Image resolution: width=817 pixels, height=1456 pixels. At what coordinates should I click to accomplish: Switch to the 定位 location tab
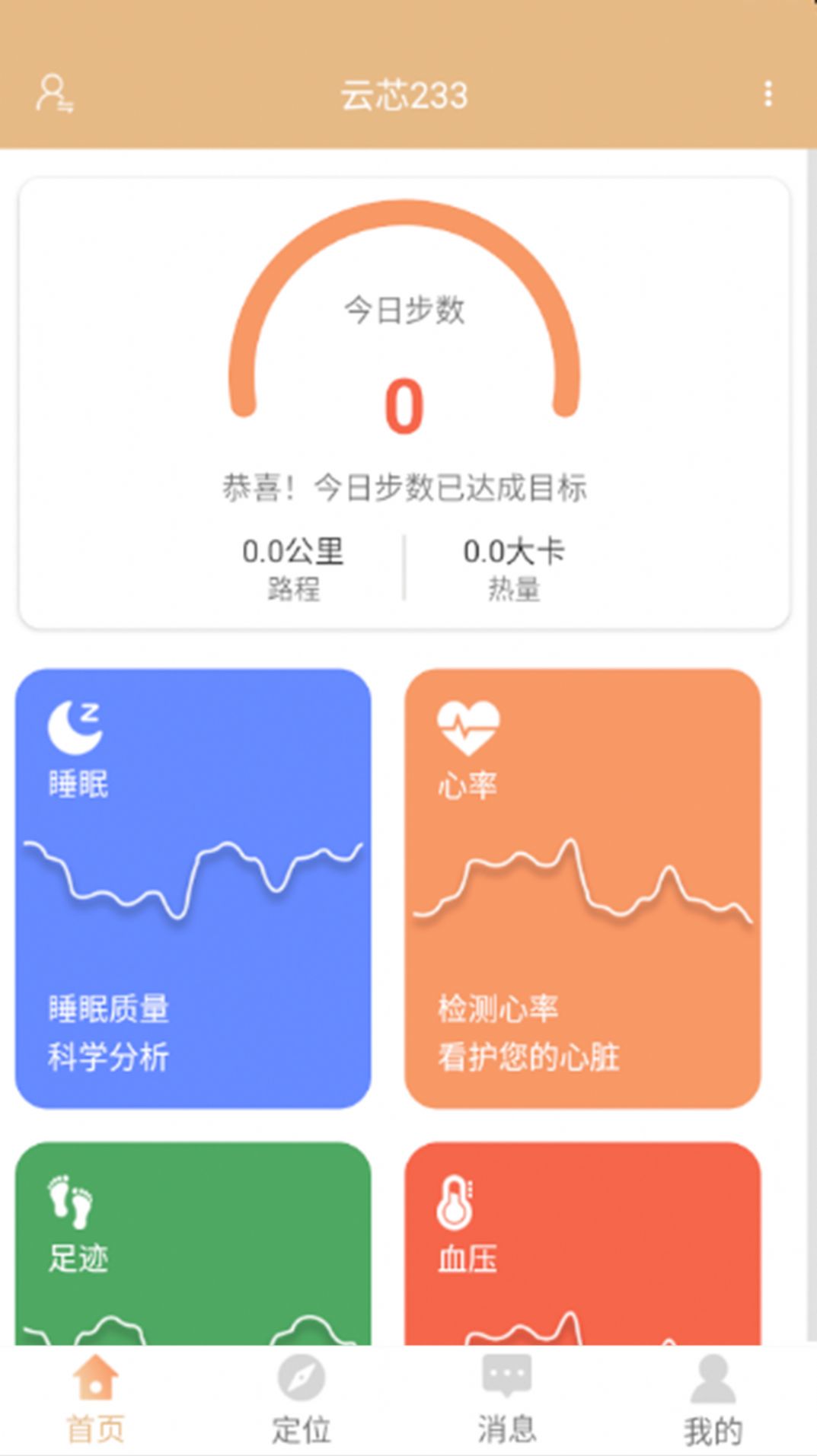[x=301, y=1399]
